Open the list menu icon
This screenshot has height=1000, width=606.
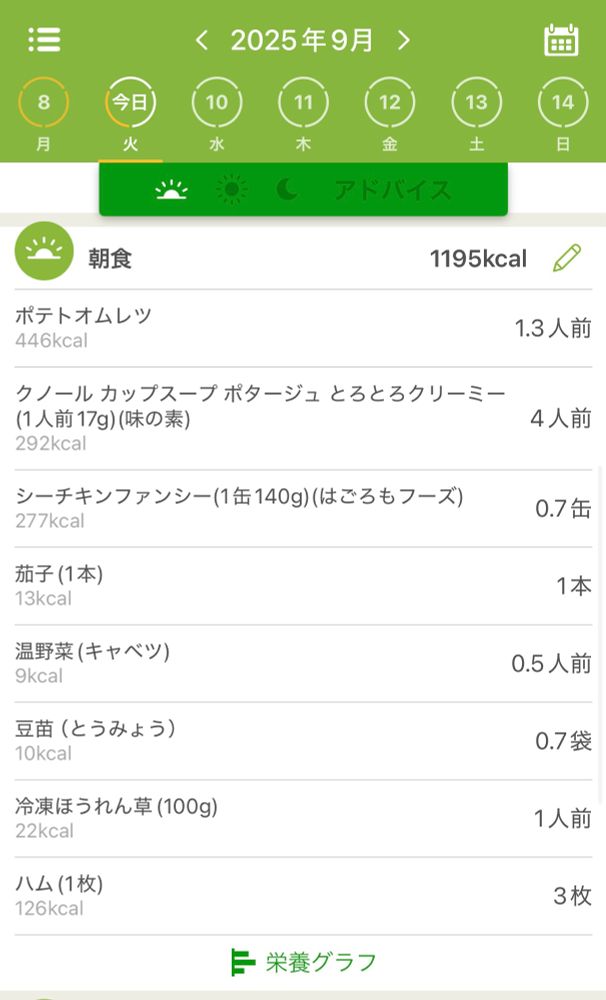44,40
